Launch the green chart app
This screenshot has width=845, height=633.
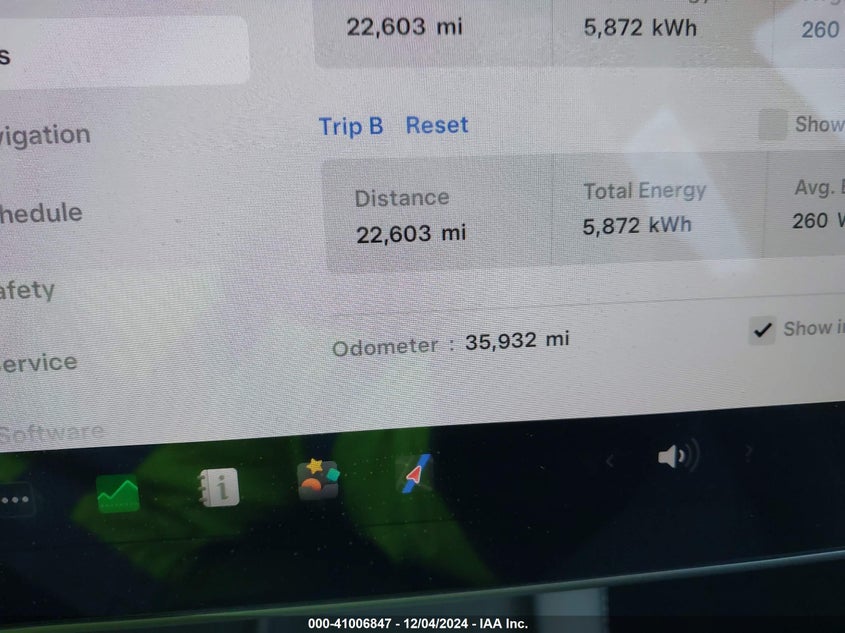[x=118, y=493]
